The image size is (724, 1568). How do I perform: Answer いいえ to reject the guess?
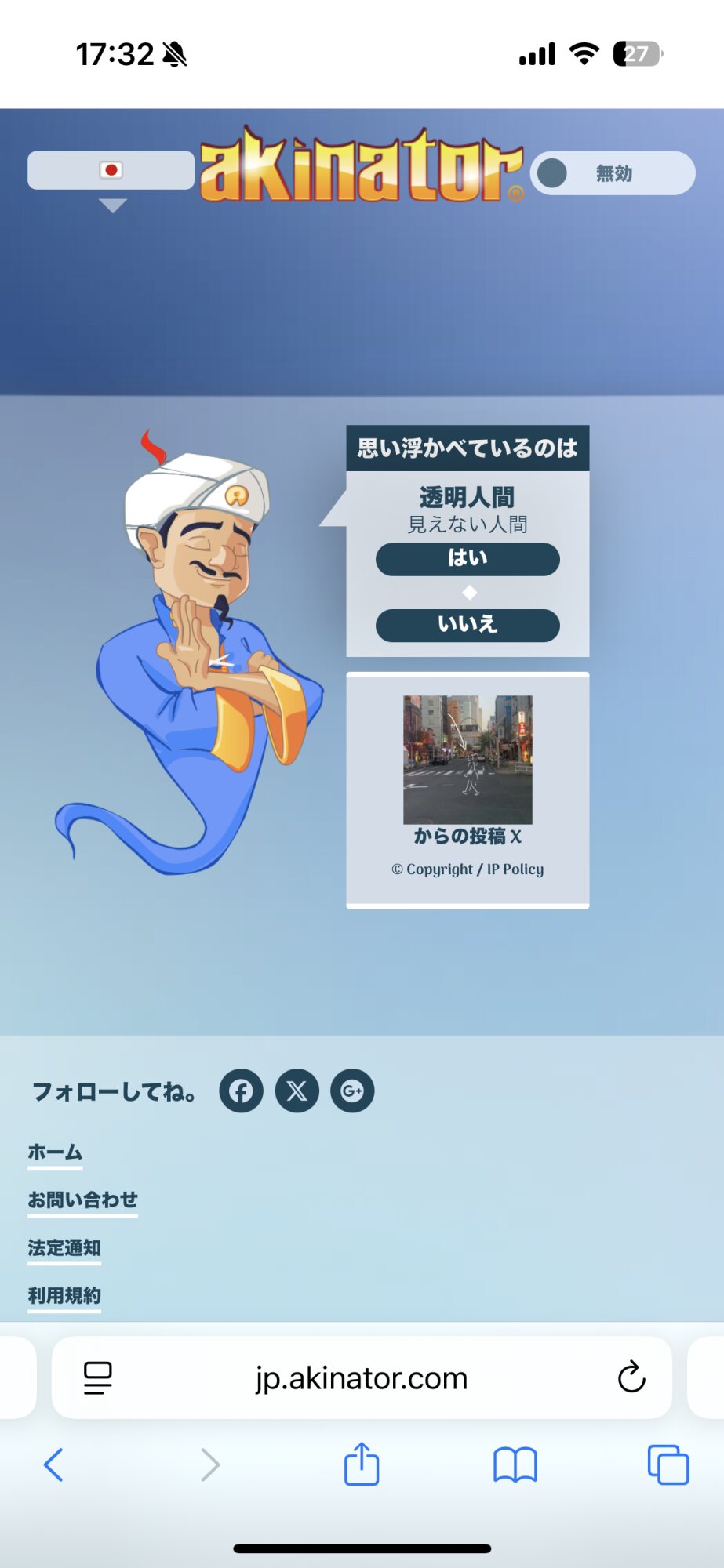click(x=468, y=625)
